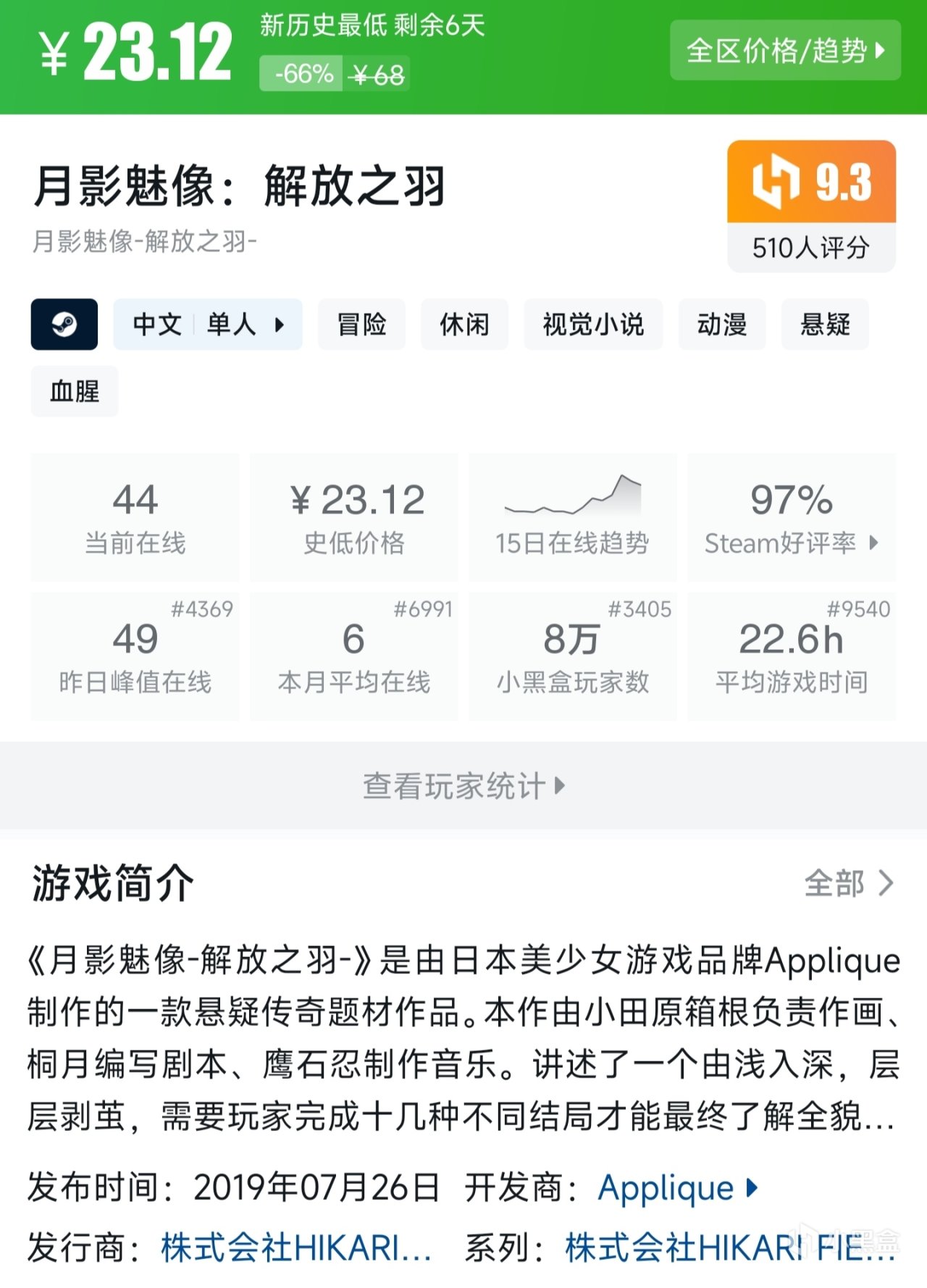Choose the 动漫 tag chip
Viewport: 927px width, 1288px height.
click(721, 325)
